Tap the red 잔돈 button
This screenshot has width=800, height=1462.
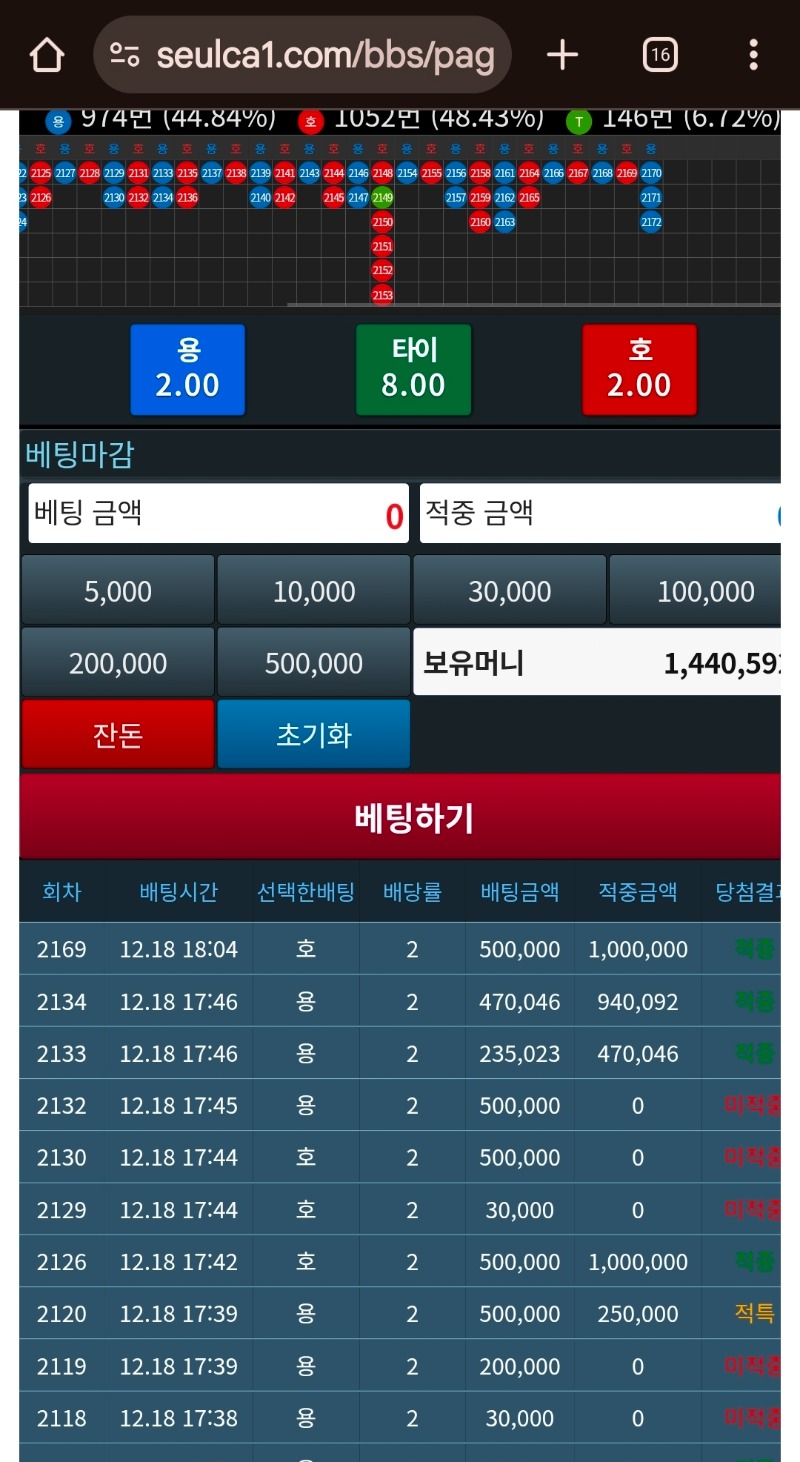coord(118,735)
